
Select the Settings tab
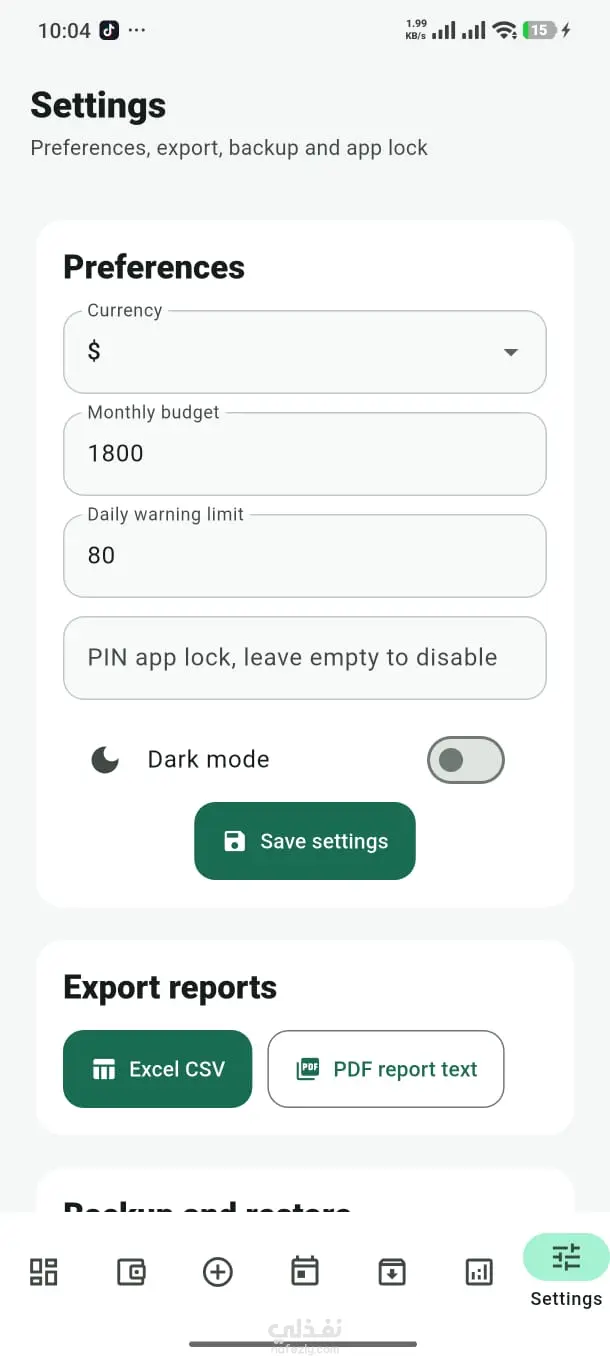(566, 1271)
